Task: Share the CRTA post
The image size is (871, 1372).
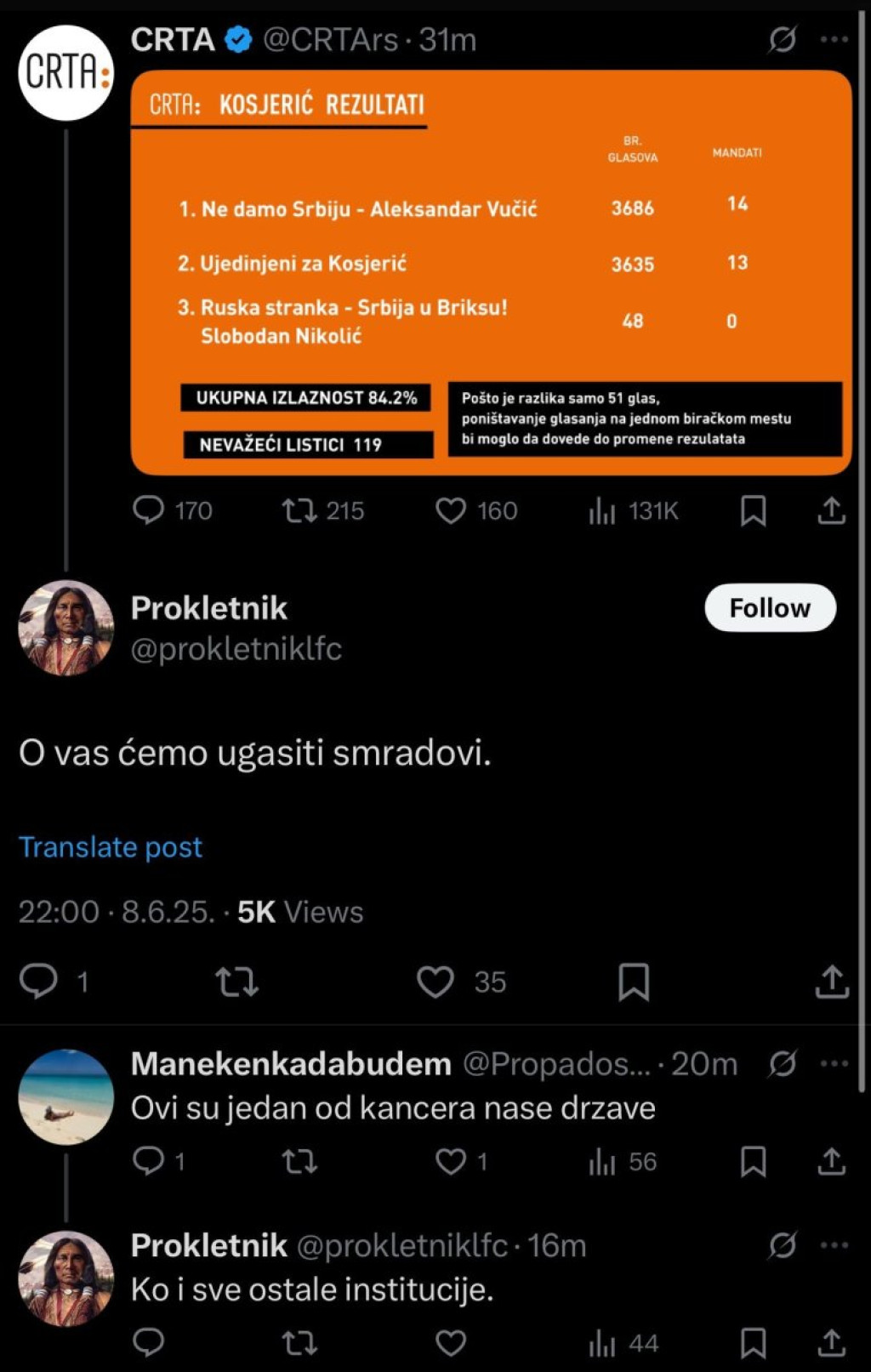Action: 831,510
